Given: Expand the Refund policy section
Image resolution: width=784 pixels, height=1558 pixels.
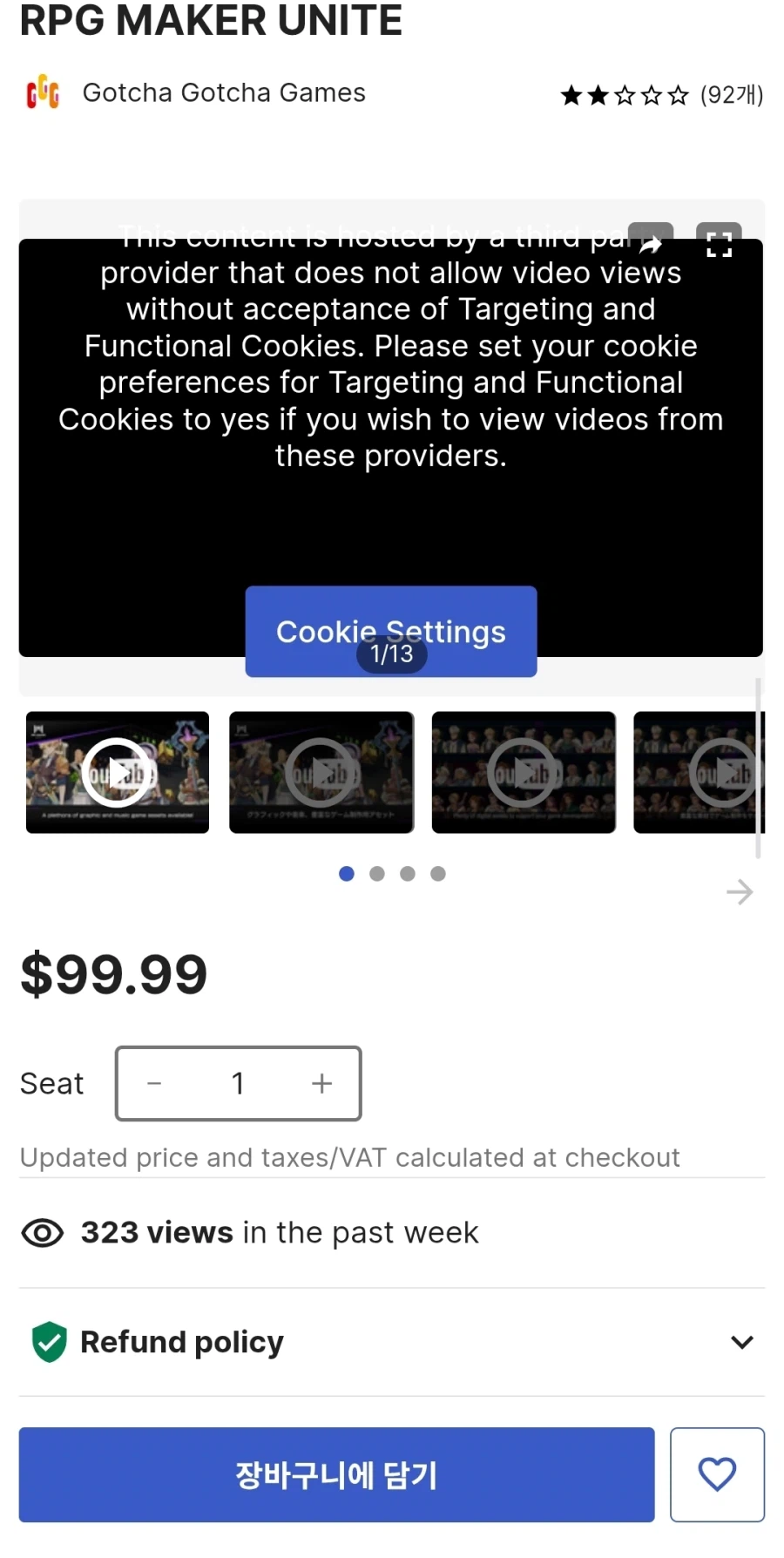Looking at the screenshot, I should coord(741,1342).
